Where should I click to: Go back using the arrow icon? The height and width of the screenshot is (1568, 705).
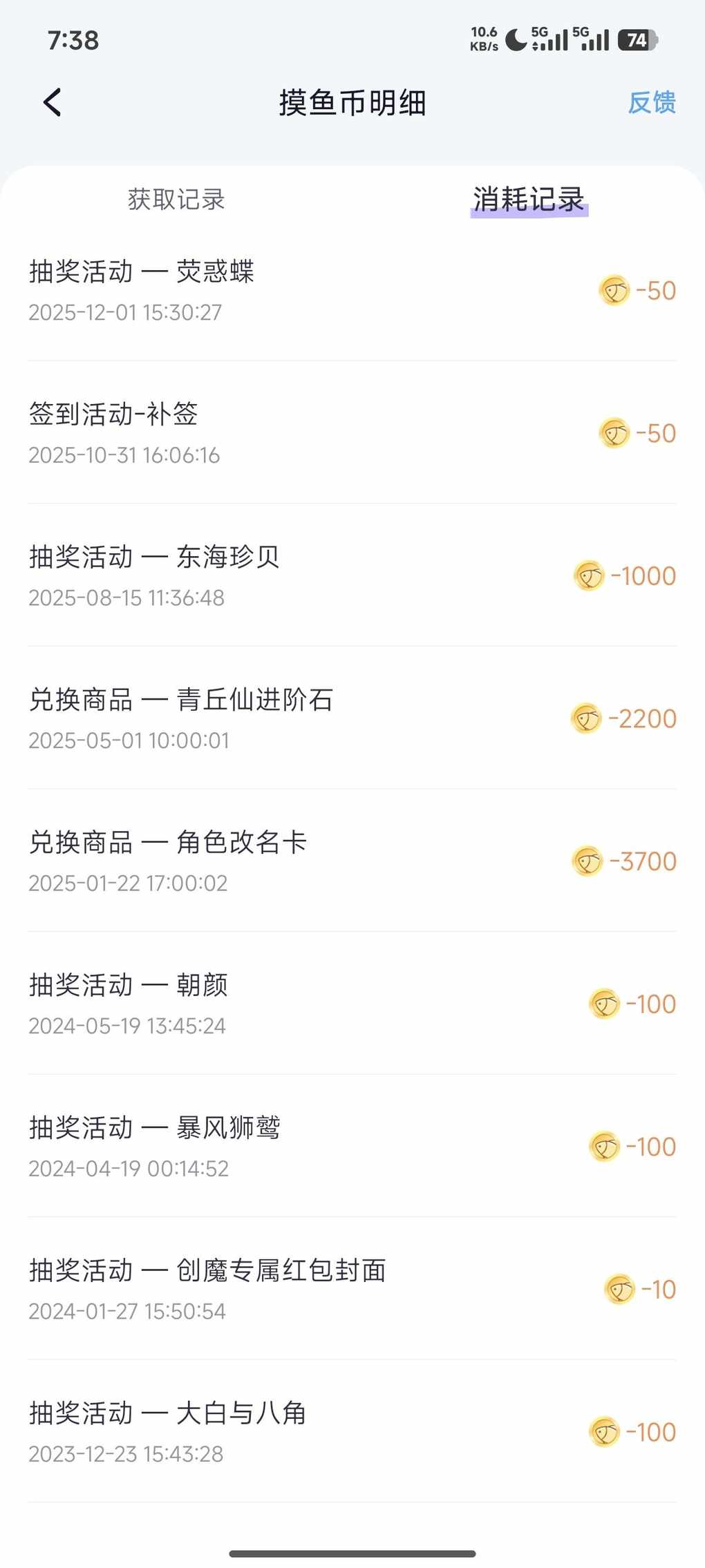(53, 103)
